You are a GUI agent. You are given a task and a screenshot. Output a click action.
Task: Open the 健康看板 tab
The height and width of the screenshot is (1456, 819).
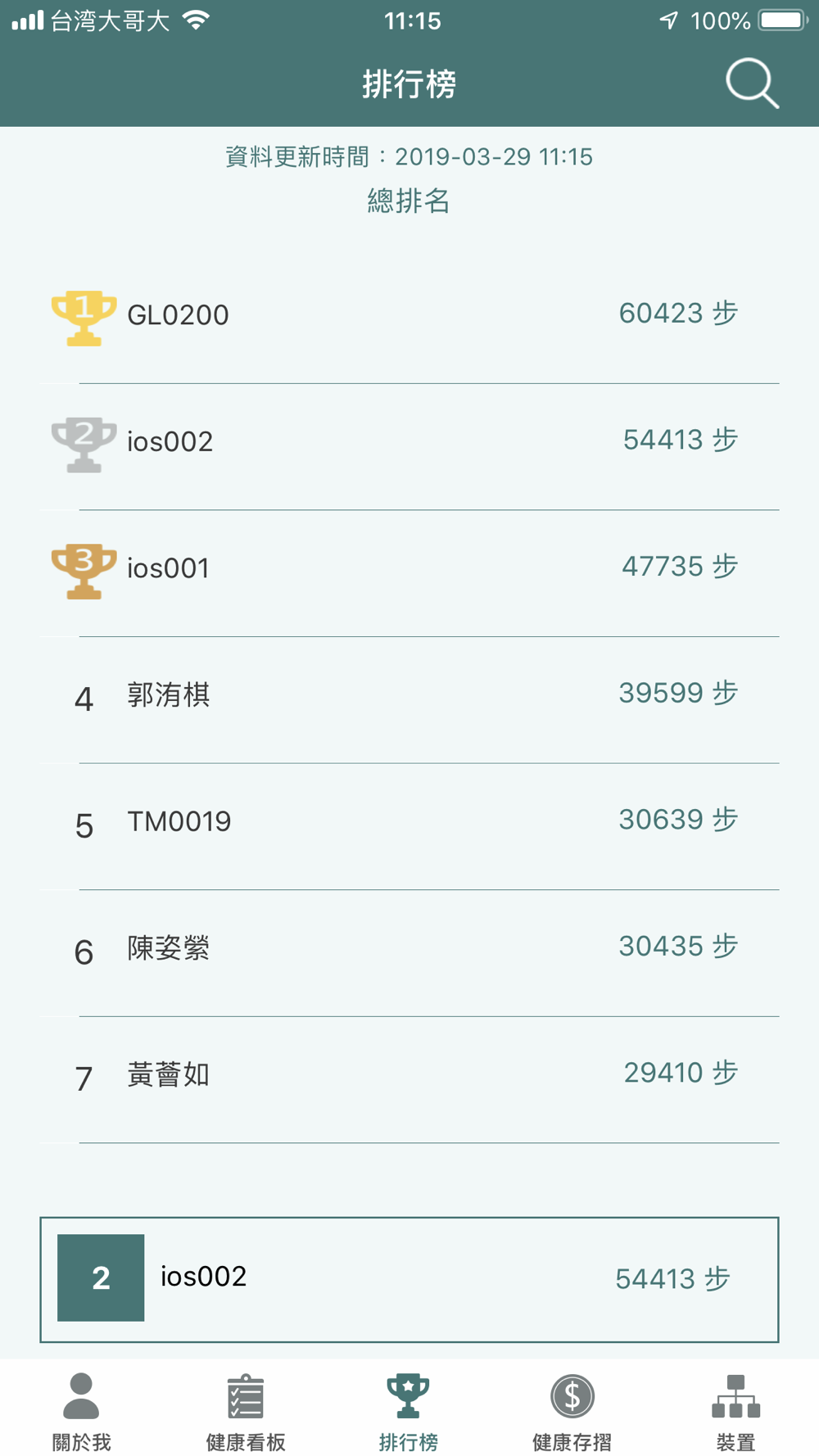(x=245, y=1412)
